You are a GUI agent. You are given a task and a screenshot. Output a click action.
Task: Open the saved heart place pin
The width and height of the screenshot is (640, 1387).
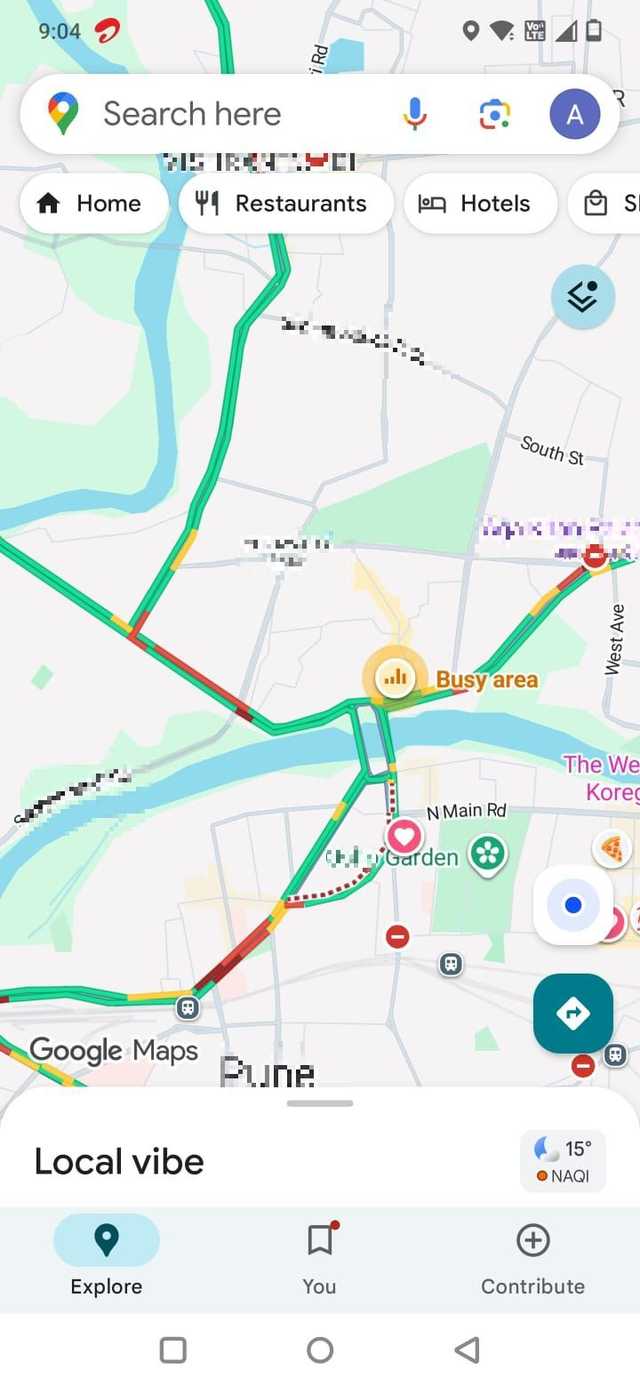point(403,835)
